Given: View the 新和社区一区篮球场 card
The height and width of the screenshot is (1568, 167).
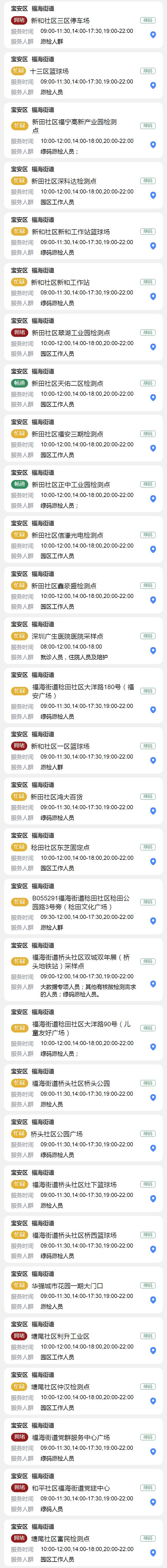Looking at the screenshot, I should (x=60, y=746).
